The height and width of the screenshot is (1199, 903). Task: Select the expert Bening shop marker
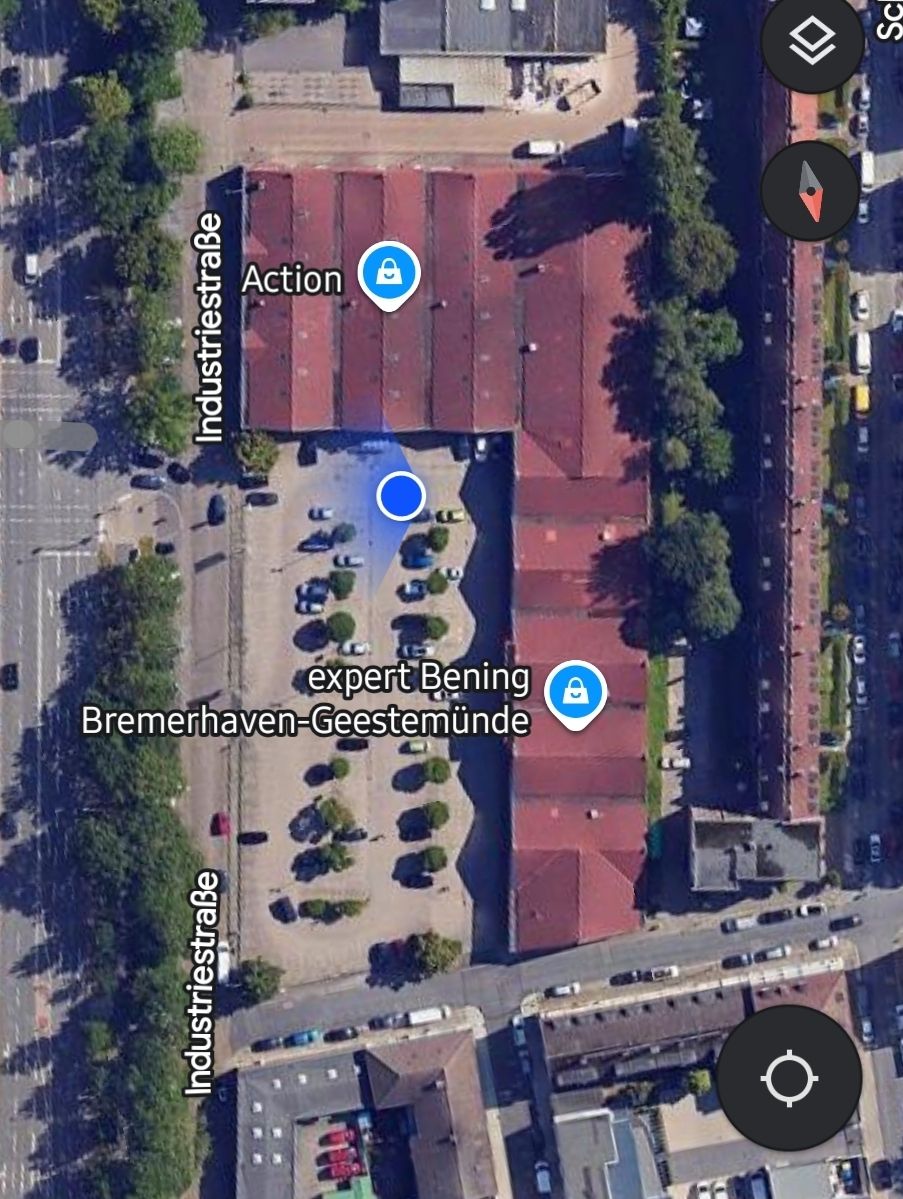[x=575, y=691]
